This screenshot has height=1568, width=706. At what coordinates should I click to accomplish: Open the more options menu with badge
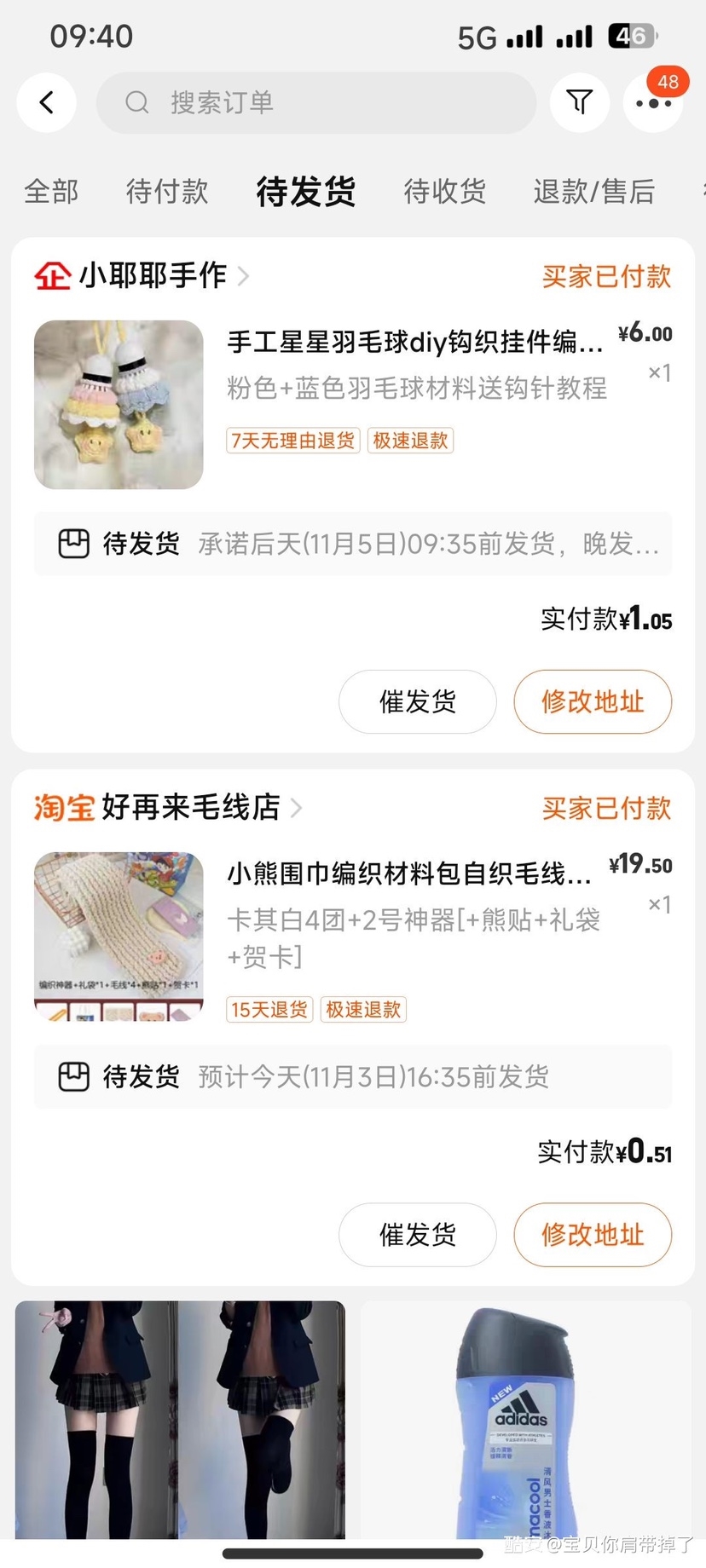click(x=653, y=103)
